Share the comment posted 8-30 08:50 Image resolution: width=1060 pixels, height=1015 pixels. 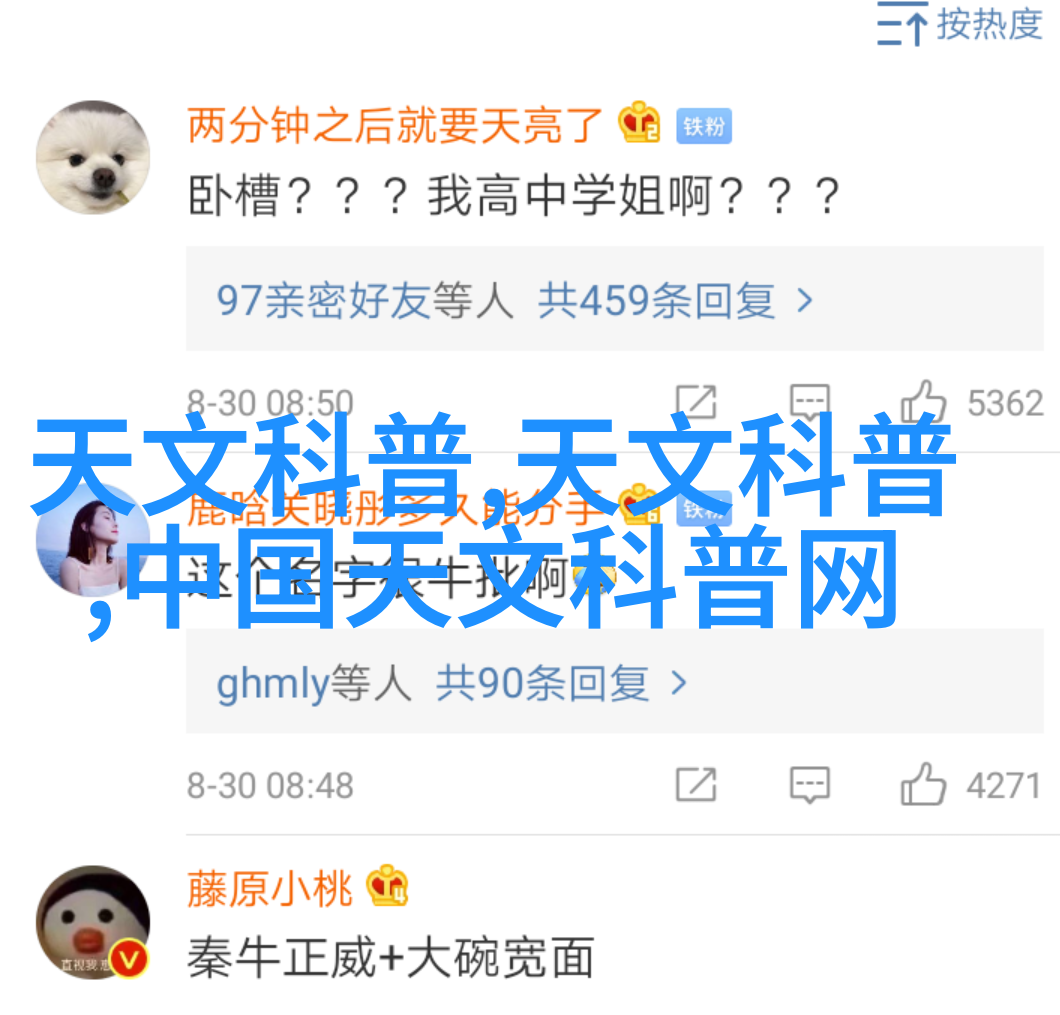pos(696,403)
